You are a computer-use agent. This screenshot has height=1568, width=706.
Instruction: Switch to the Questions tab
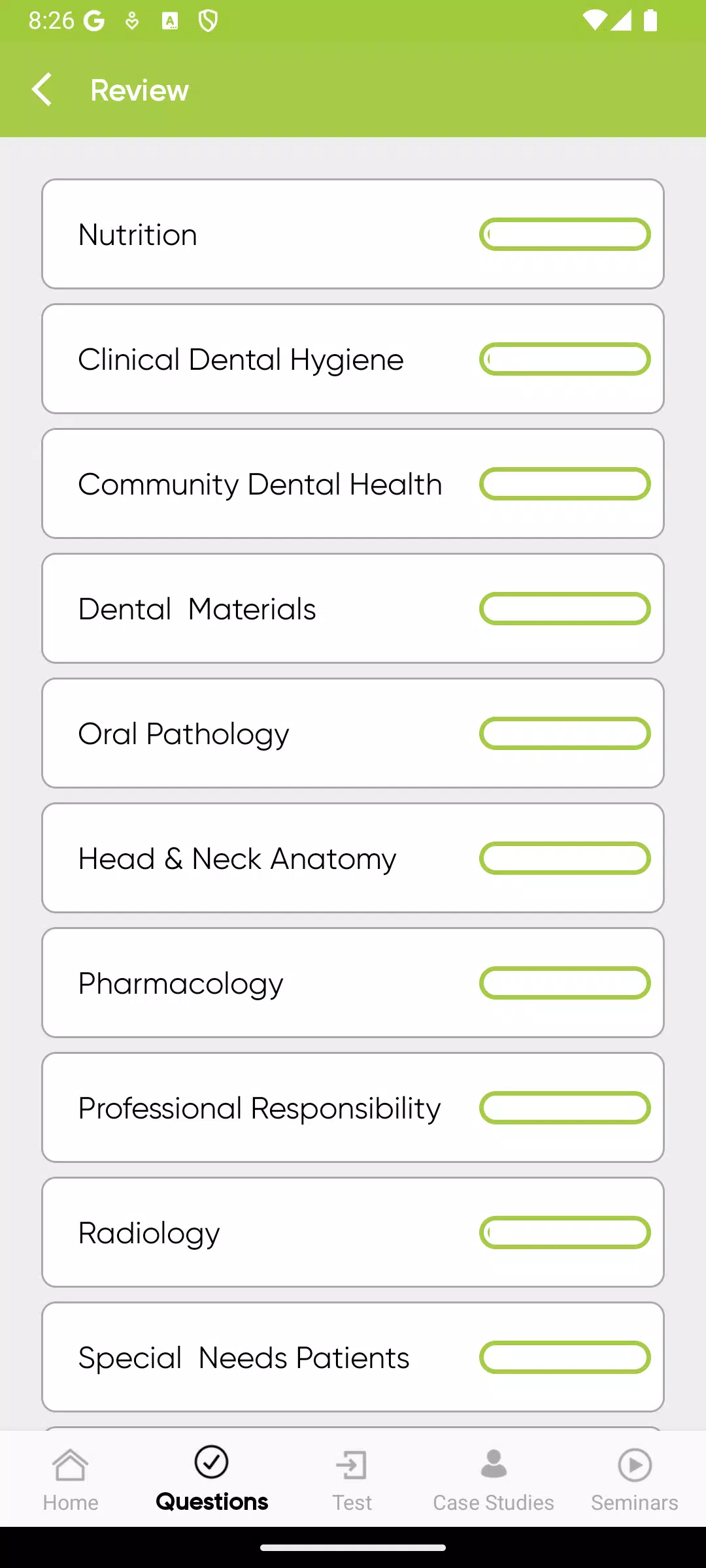[x=211, y=1477]
